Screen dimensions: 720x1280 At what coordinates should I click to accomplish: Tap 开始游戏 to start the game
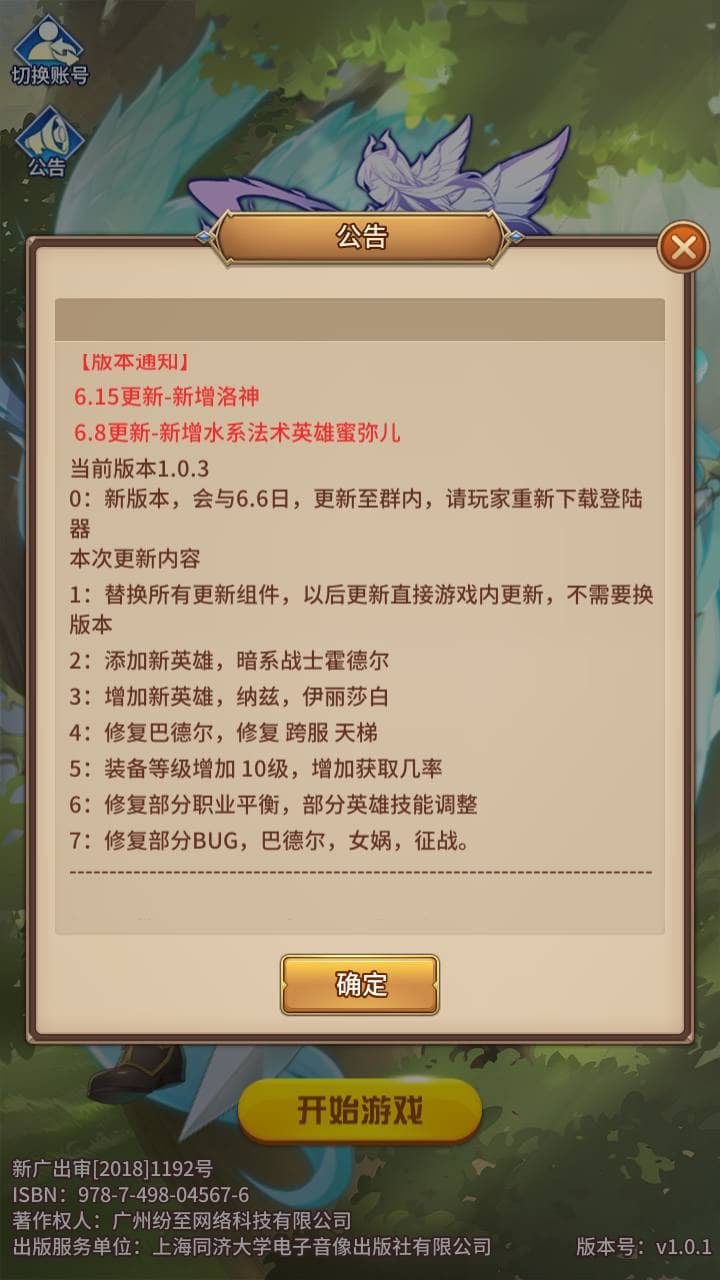tap(360, 1111)
